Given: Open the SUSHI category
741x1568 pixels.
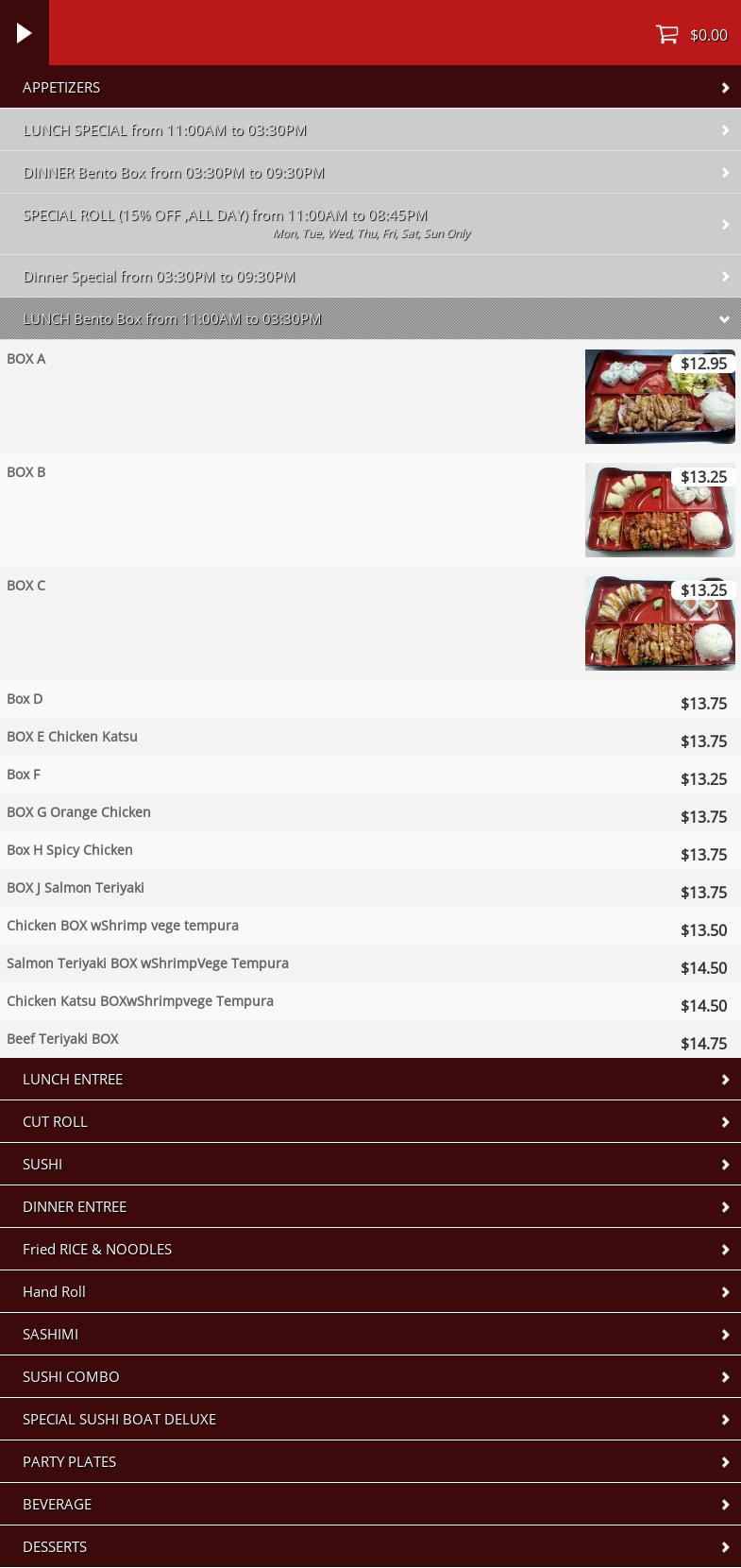Looking at the screenshot, I should pyautogui.click(x=370, y=1164).
